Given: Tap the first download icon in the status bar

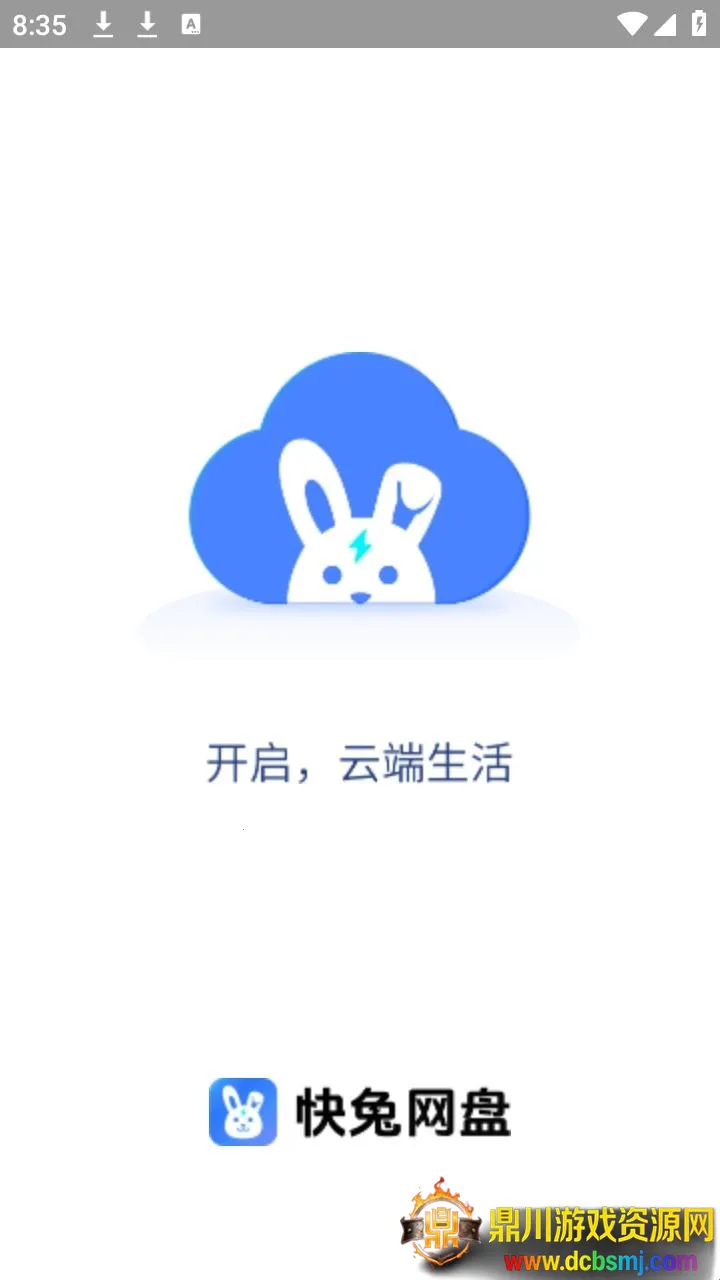Looking at the screenshot, I should [x=103, y=25].
